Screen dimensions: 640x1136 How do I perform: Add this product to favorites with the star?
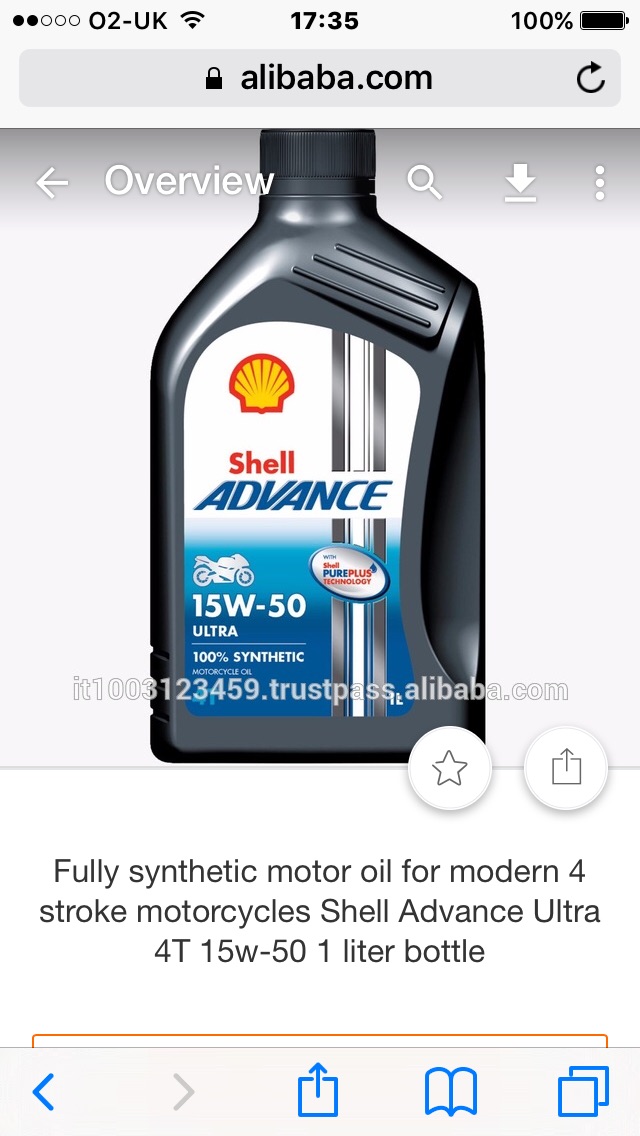[x=449, y=768]
